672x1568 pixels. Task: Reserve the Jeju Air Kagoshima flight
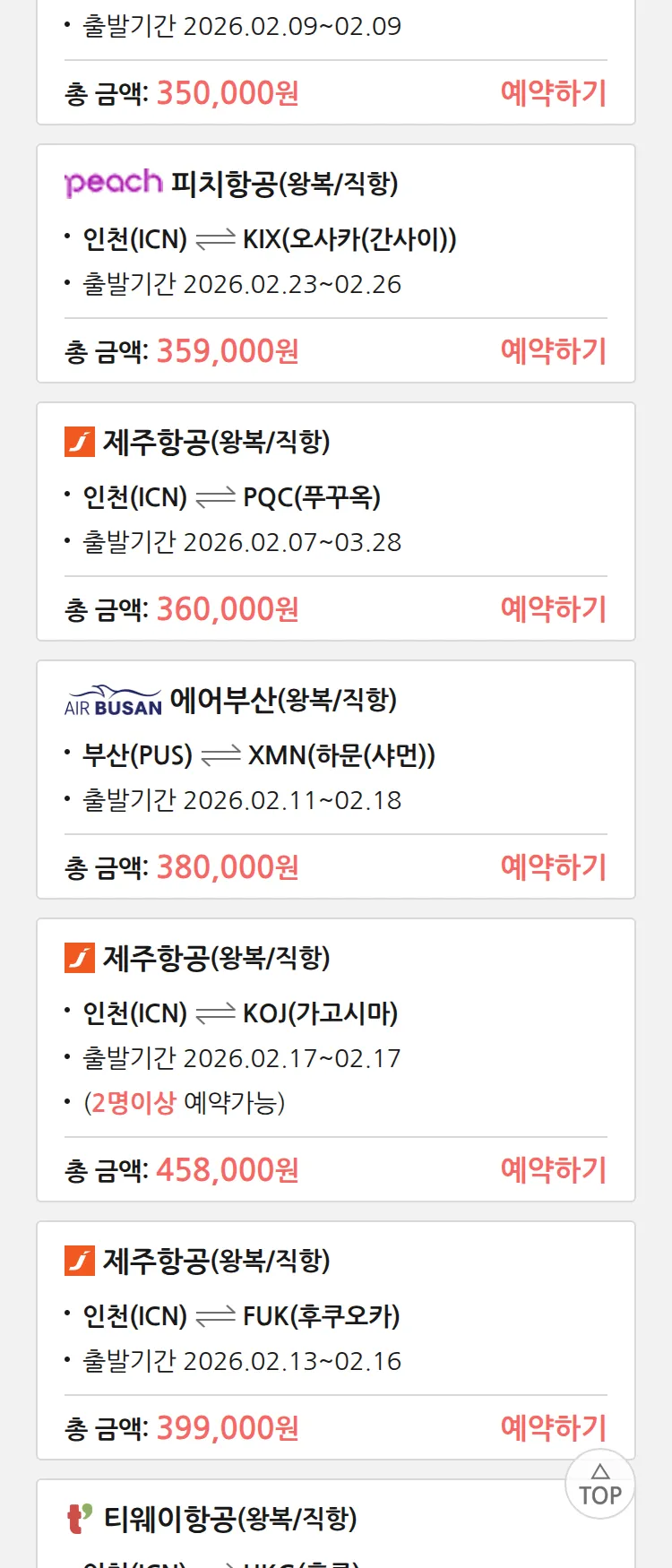[x=553, y=1170]
